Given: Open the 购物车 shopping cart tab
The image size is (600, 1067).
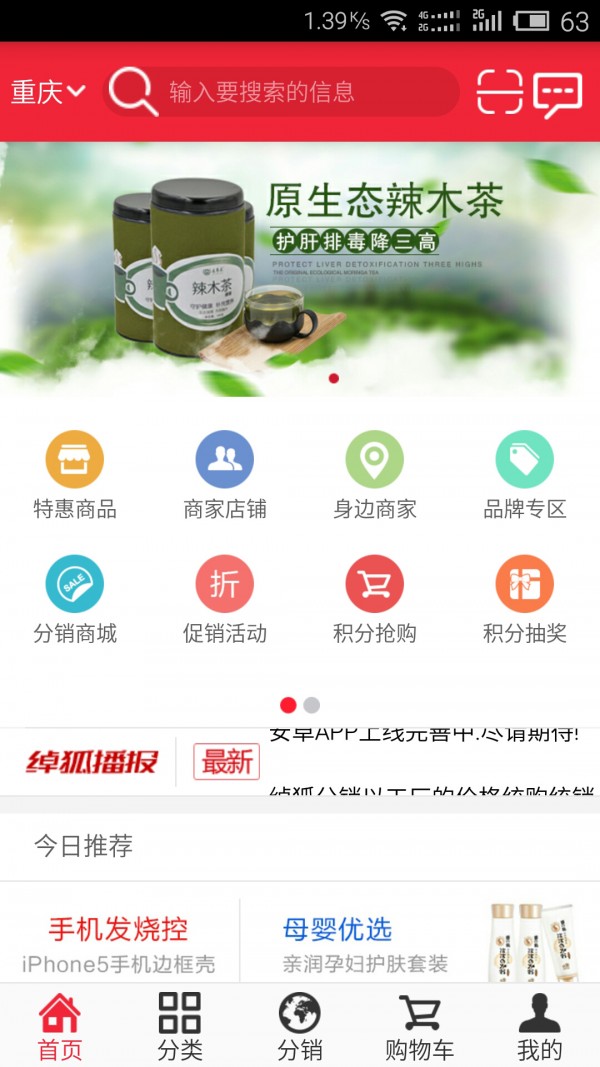Looking at the screenshot, I should pyautogui.click(x=420, y=1026).
